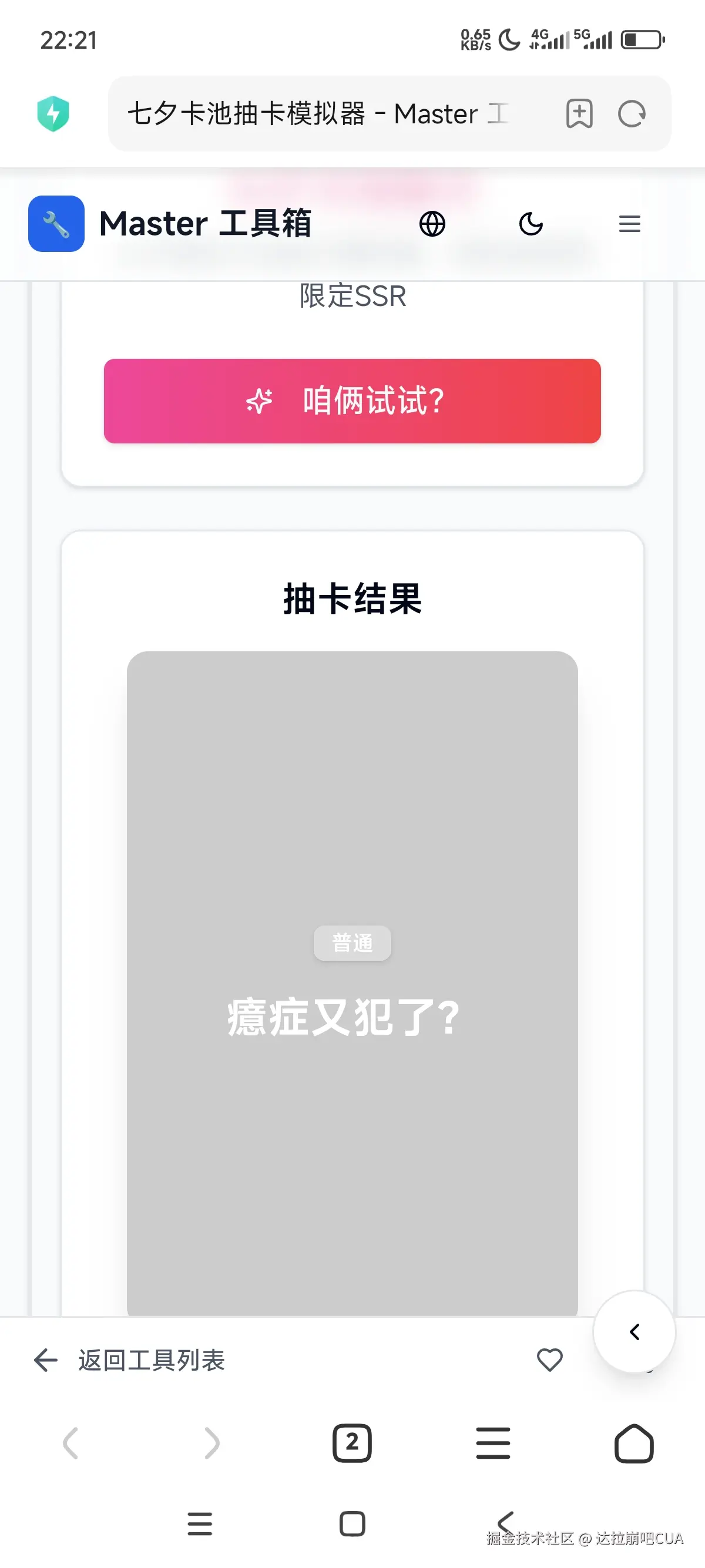The image size is (705, 1568).
Task: Refresh the page with the reload icon
Action: (632, 114)
